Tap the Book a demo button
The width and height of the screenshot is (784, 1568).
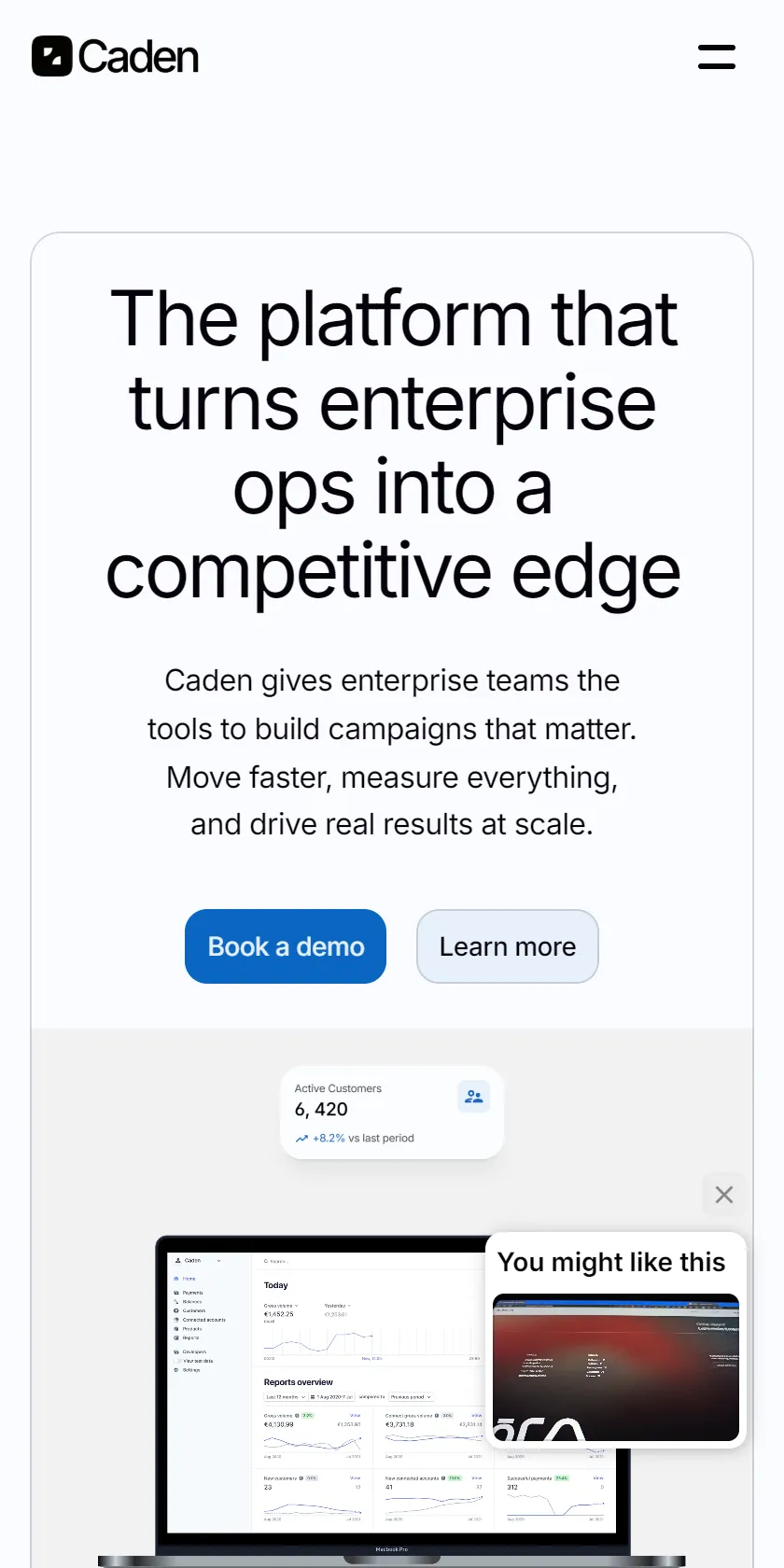tap(286, 946)
